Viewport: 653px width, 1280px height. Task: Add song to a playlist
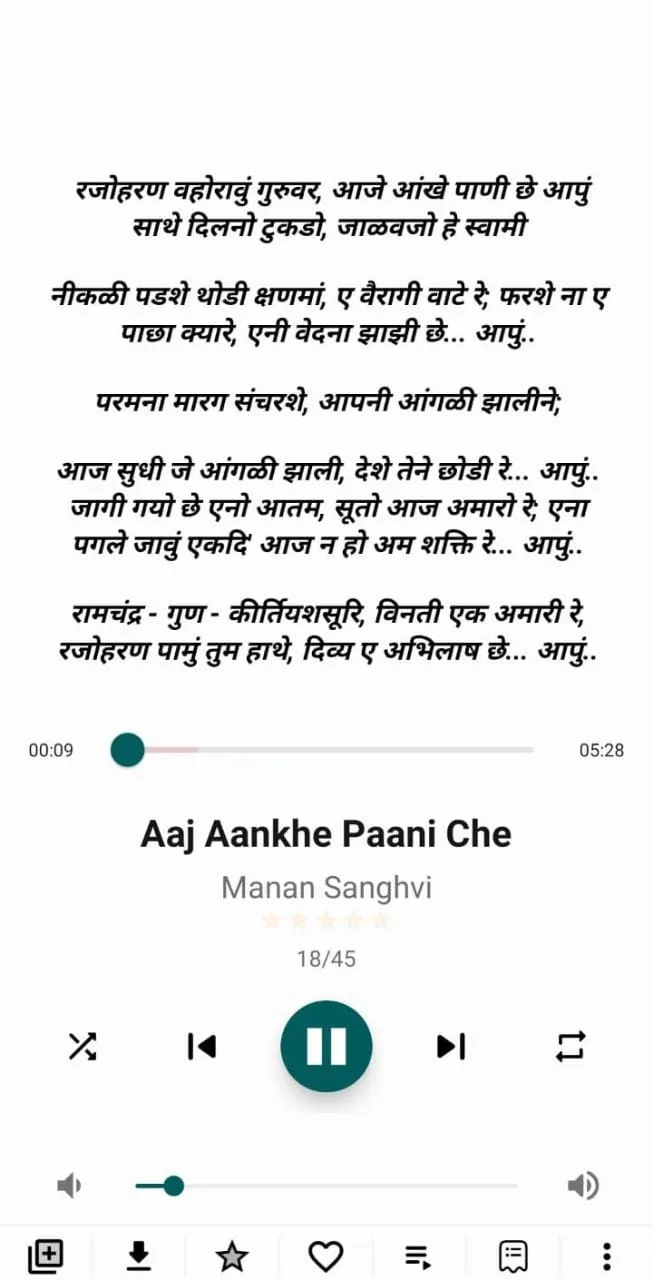(46, 1255)
